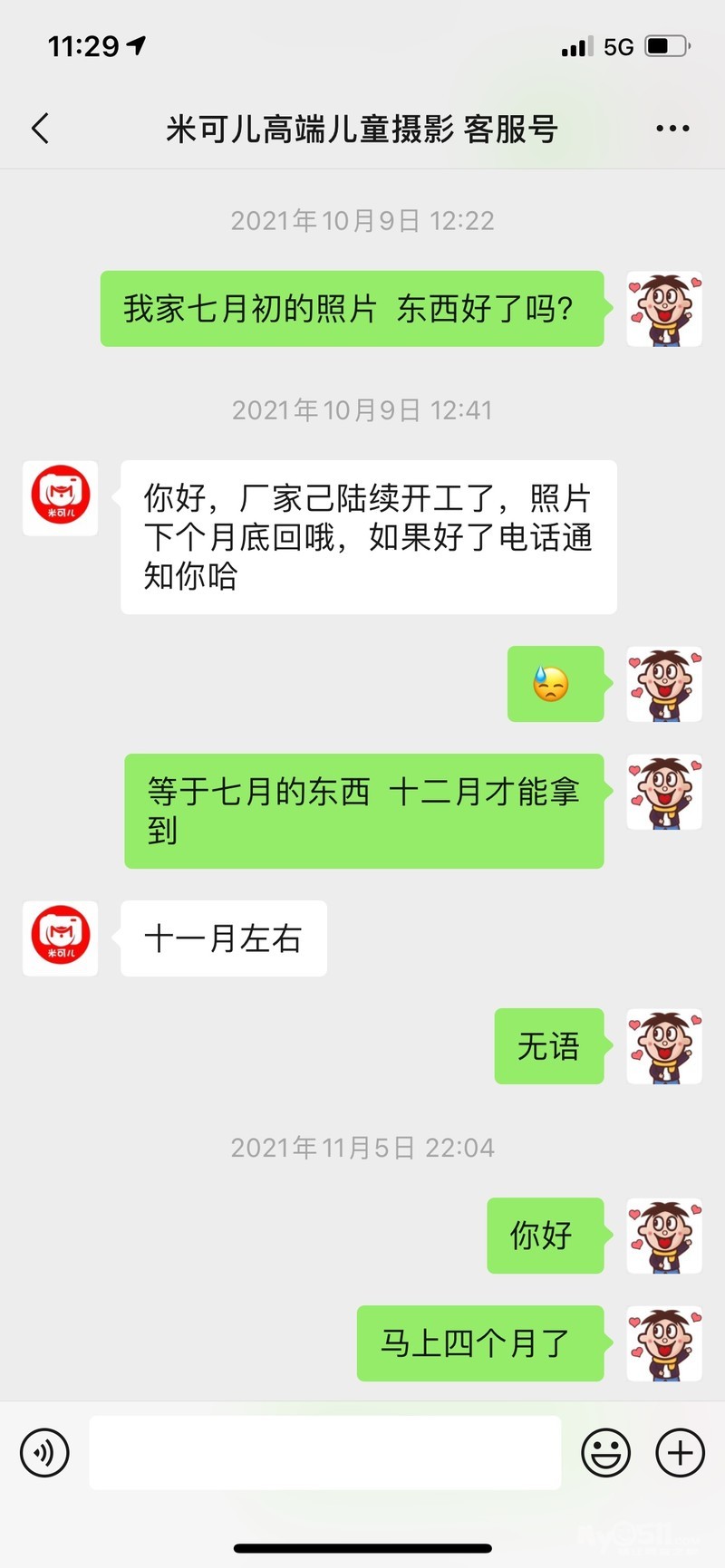
Task: Open 米可儿 avatar beside the 十一月左右 message
Action: pyautogui.click(x=61, y=938)
